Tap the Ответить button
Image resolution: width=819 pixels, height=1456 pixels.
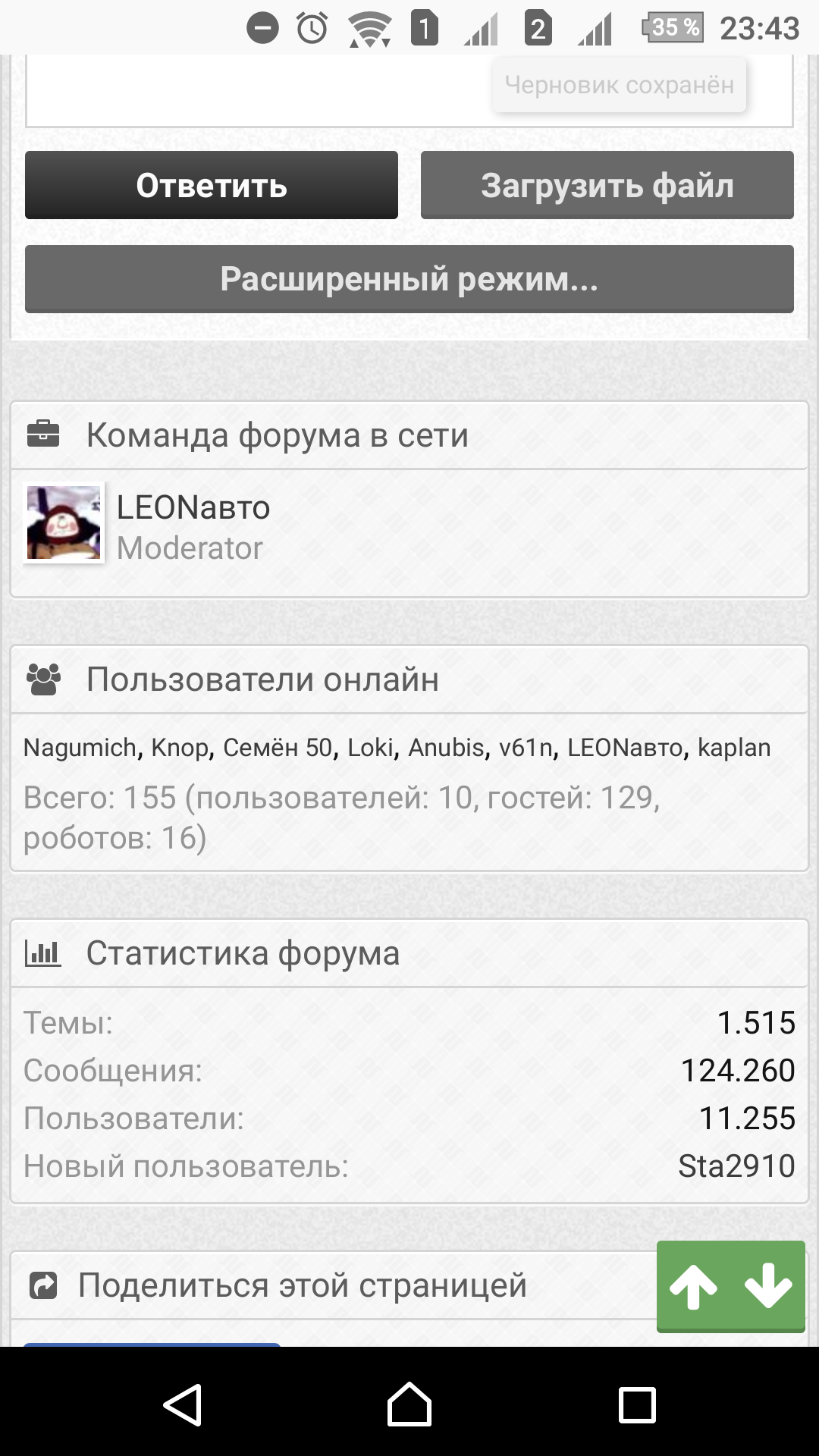point(211,186)
